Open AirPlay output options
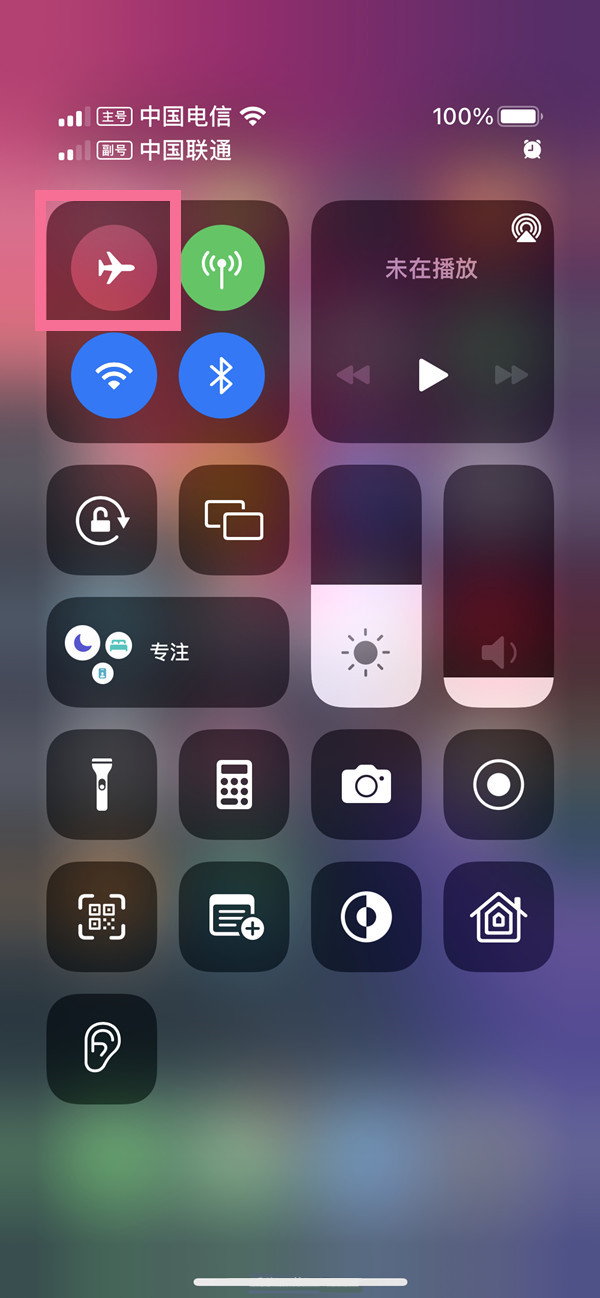Screen dimensions: 600x1298 click(525, 229)
